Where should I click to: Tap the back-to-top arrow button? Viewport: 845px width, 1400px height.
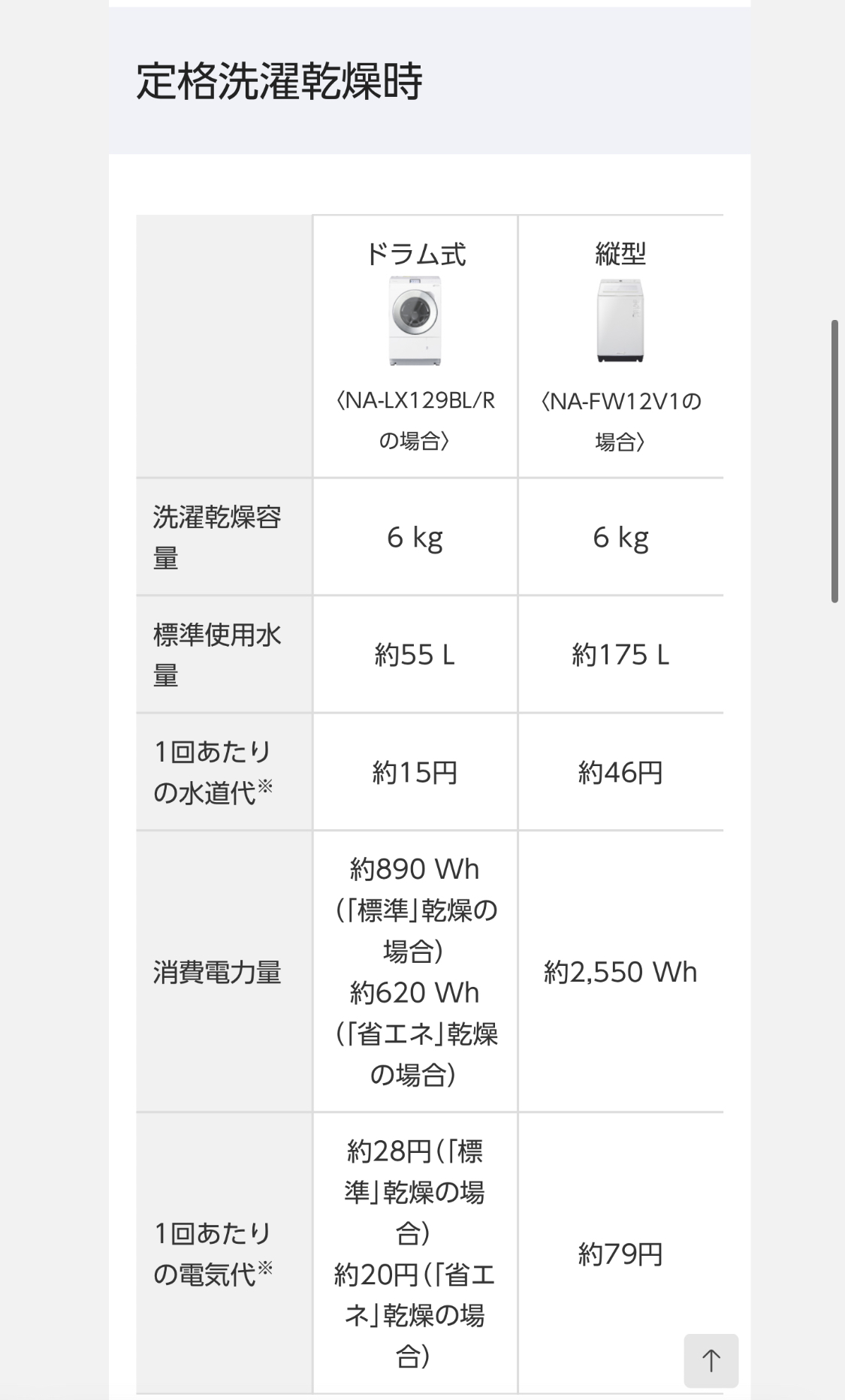711,1360
